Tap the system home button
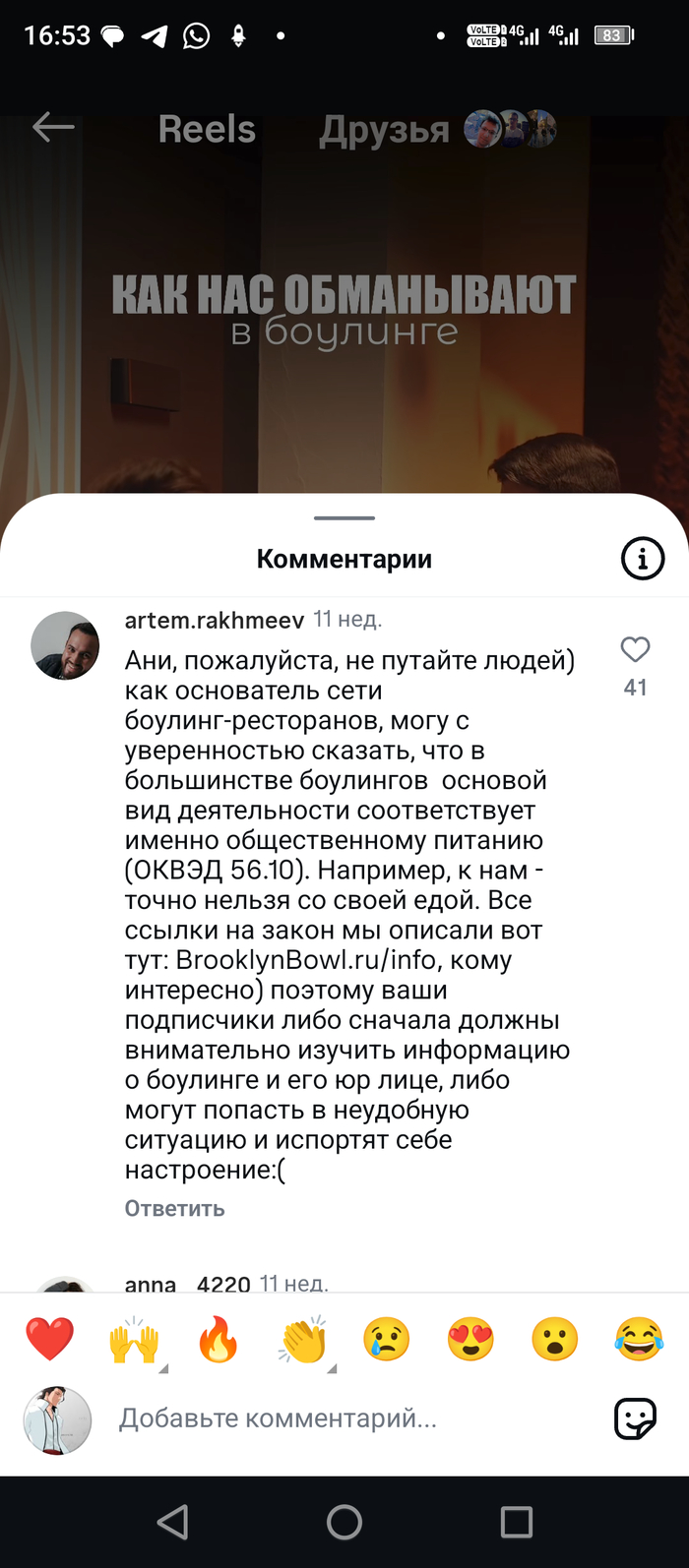This screenshot has height=1568, width=689. click(344, 1522)
